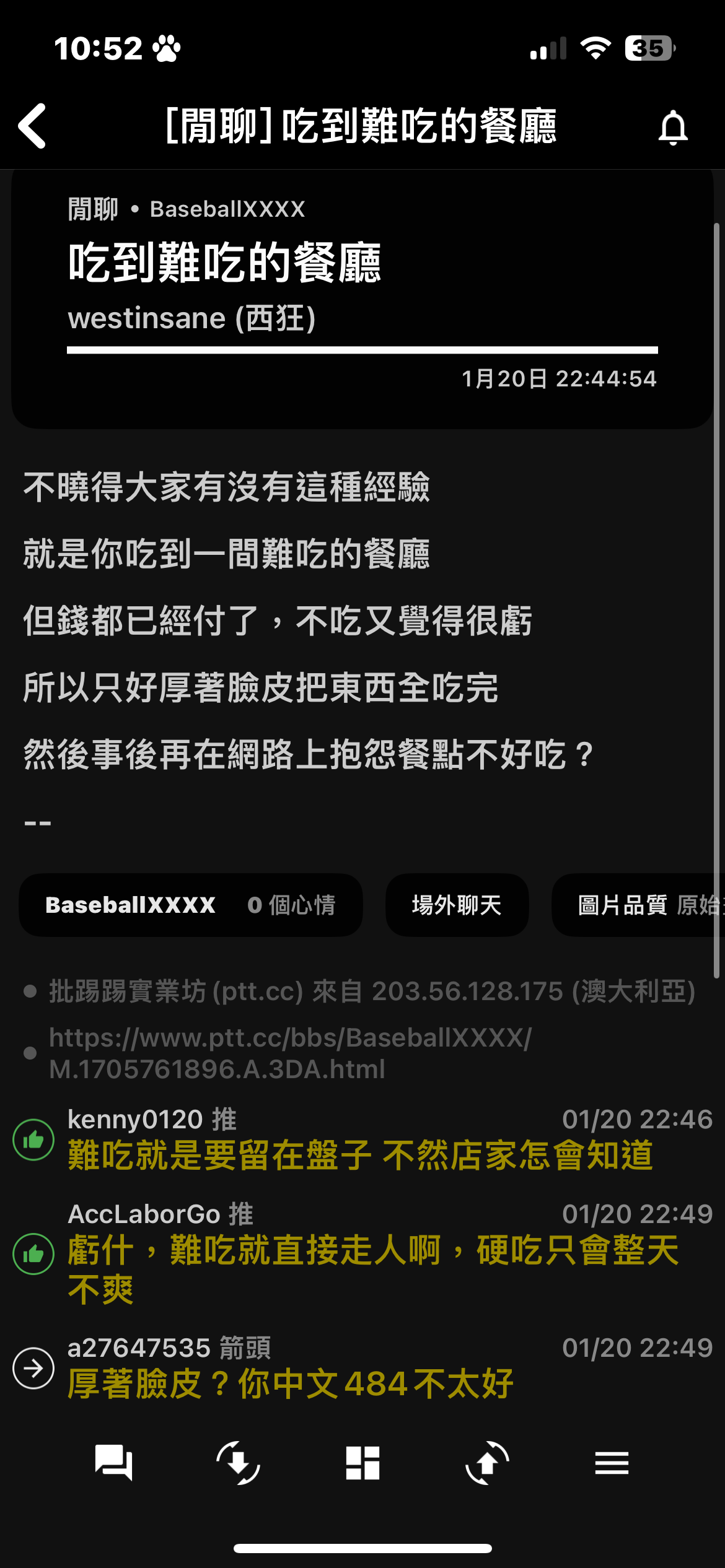Screen dimensions: 725x1568
Task: Tap the down-arrow refresh icon in toolbar
Action: coord(238,1463)
